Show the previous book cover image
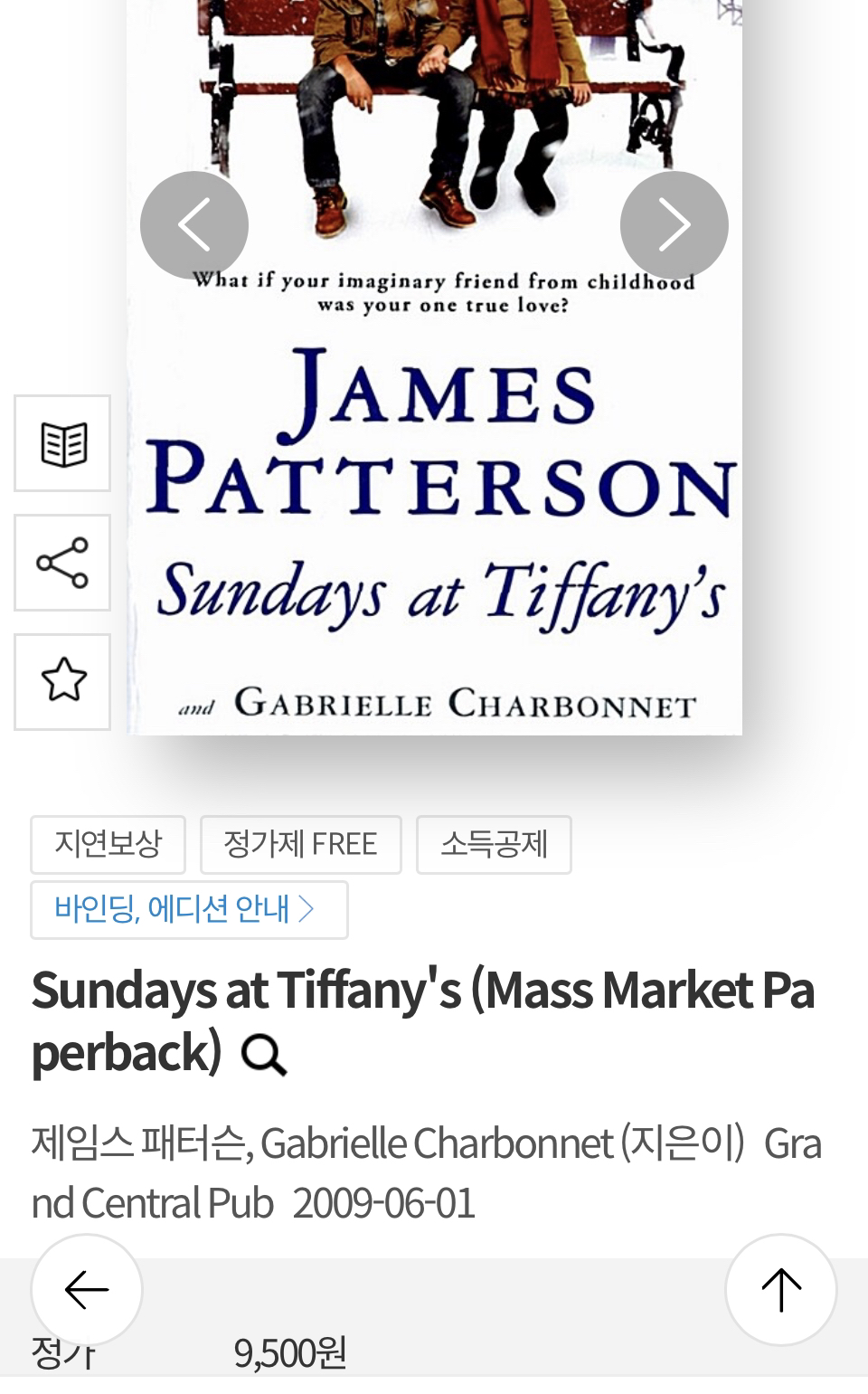Viewport: 868px width, 1394px height. coord(194,224)
